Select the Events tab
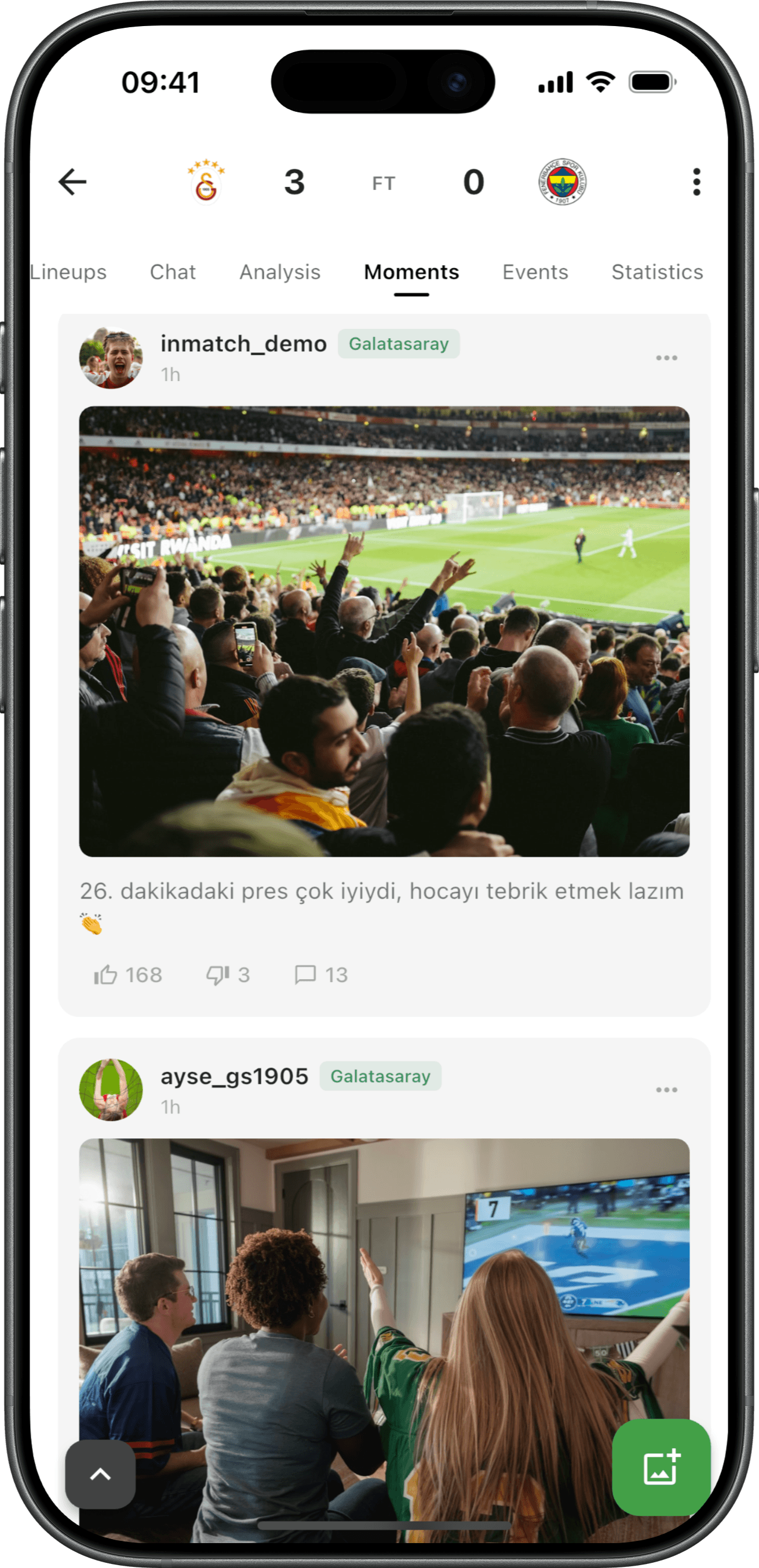This screenshot has width=759, height=1568. coord(535,272)
